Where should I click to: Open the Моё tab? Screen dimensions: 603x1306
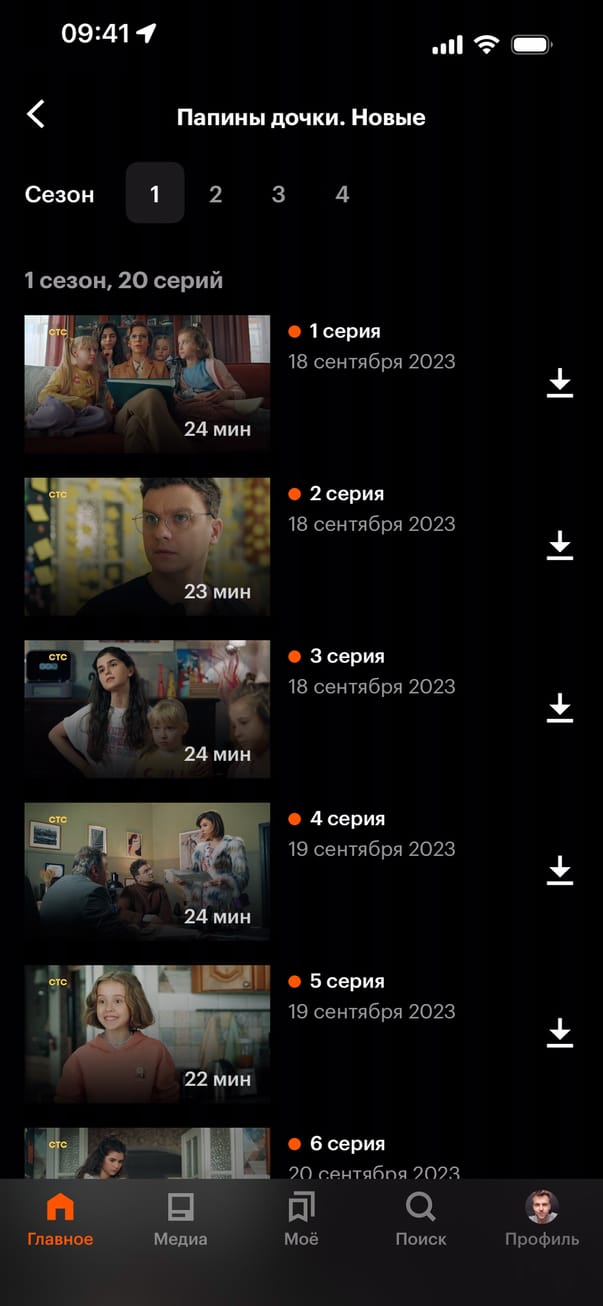click(301, 1220)
